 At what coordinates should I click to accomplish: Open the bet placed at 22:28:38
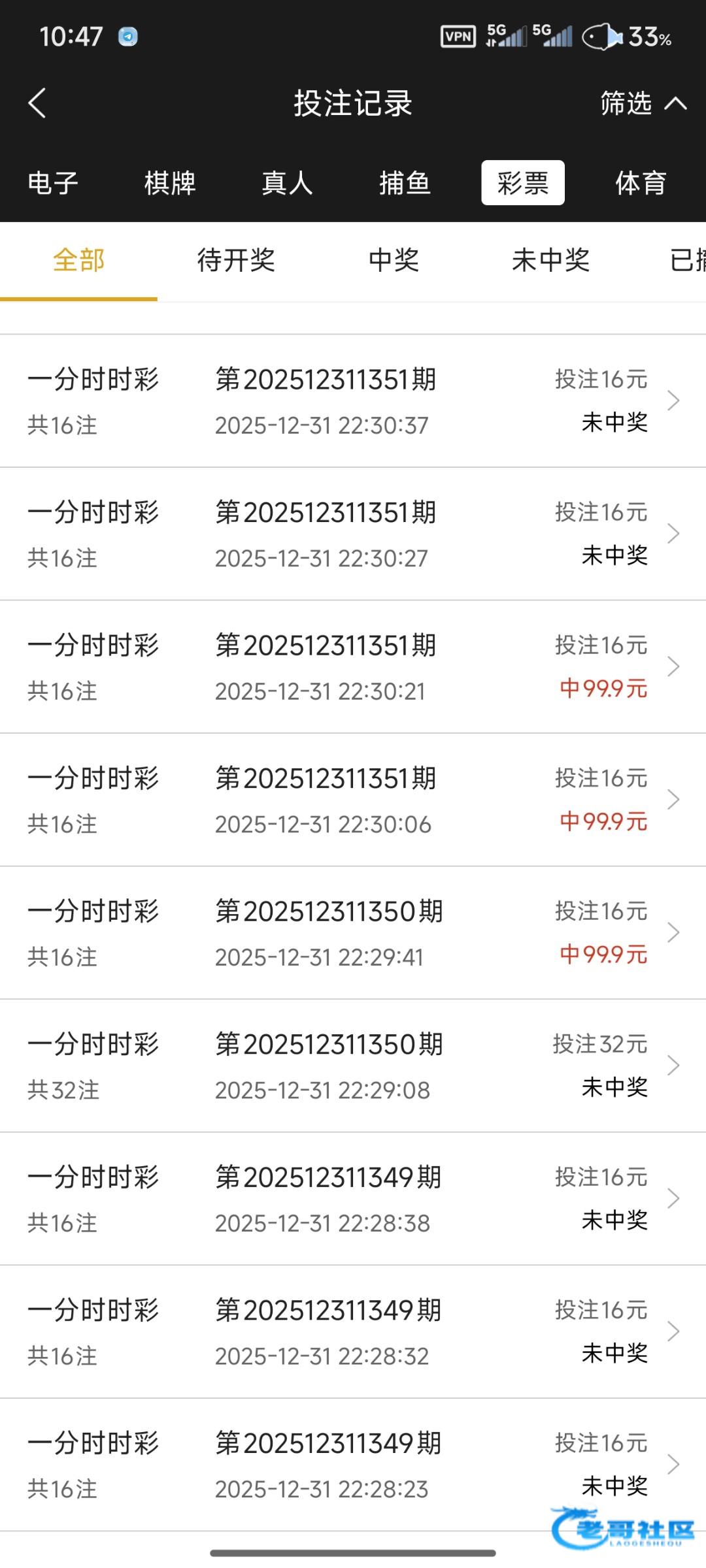pos(353,1199)
